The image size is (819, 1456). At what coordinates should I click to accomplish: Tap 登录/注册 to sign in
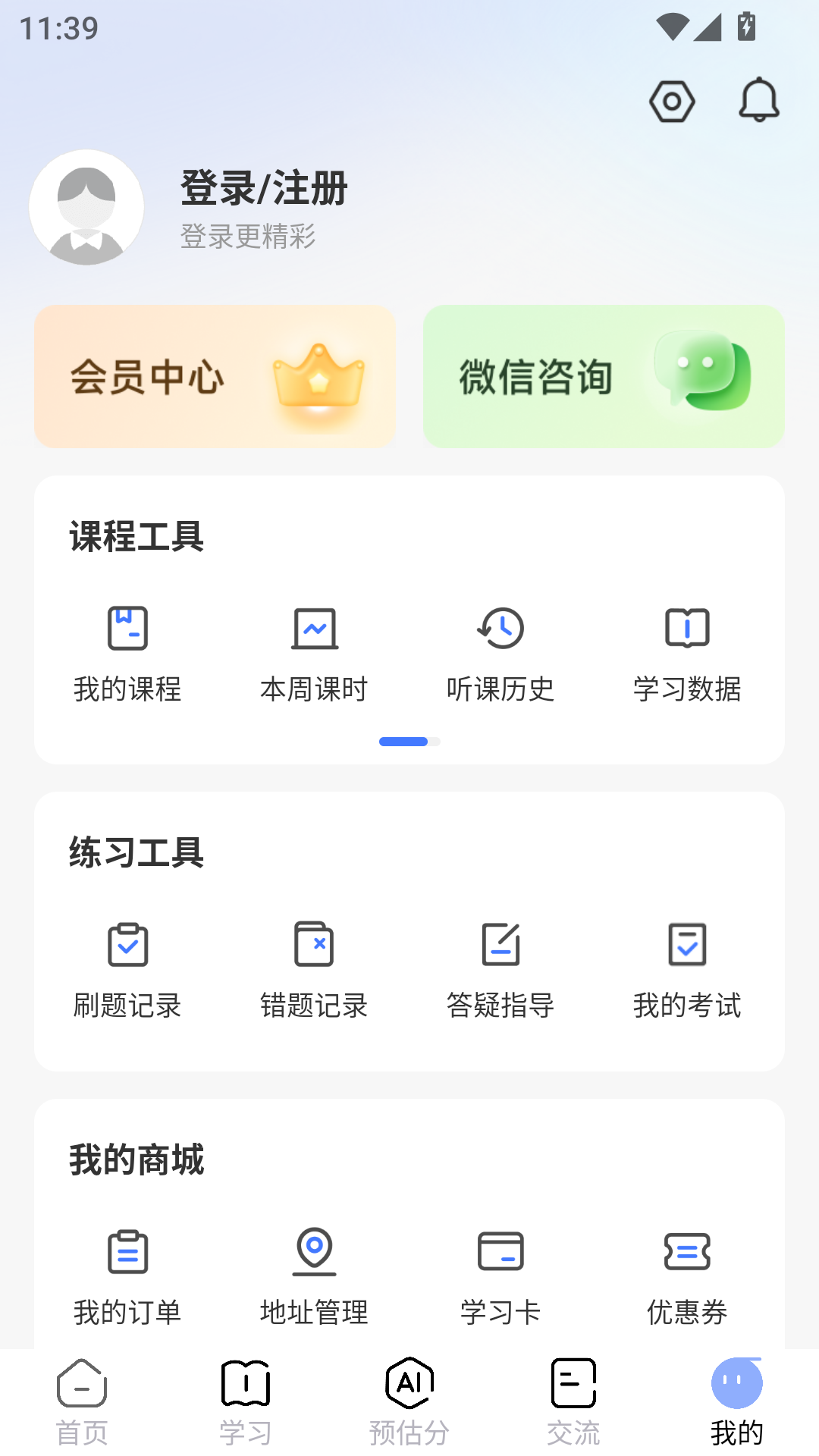(x=262, y=190)
